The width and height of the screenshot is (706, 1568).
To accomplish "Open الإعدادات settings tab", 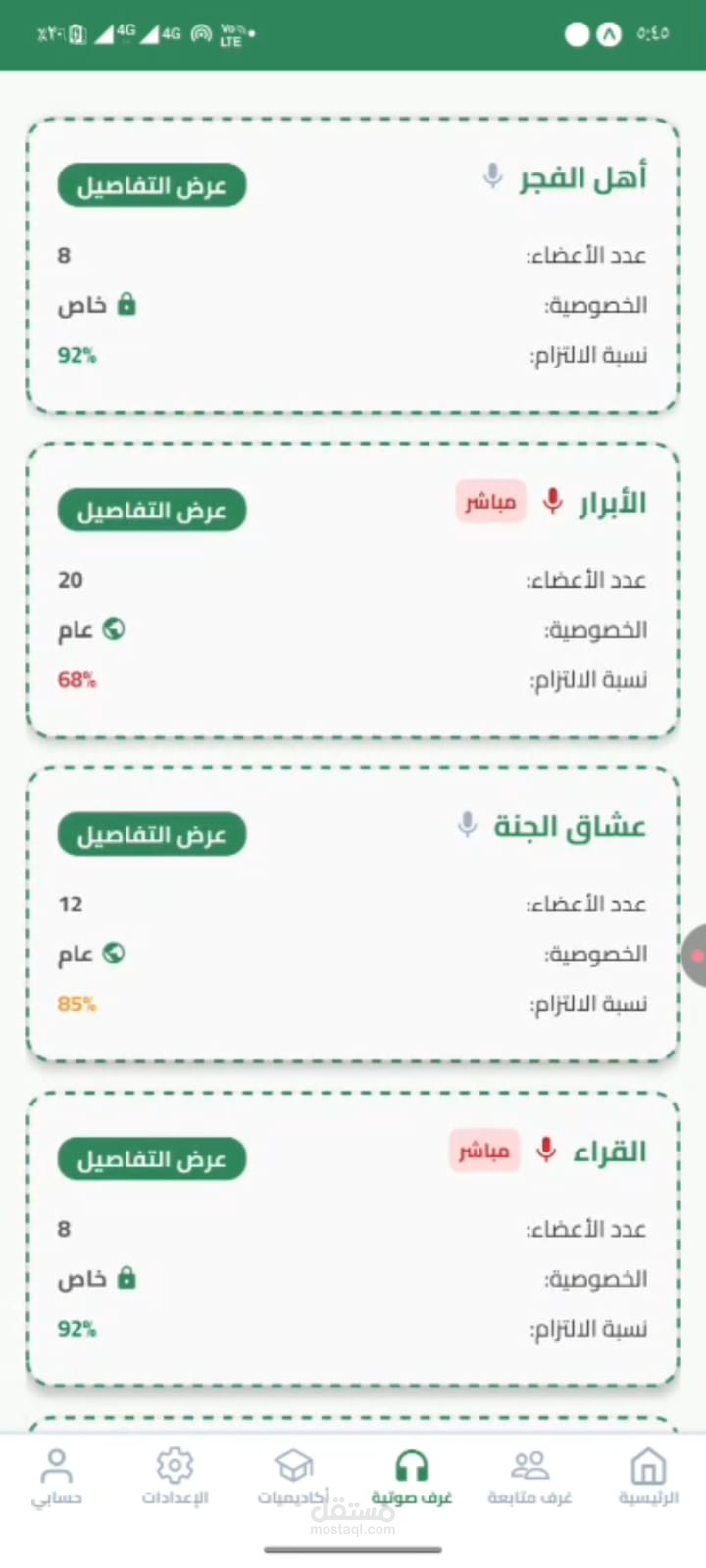I will [175, 1478].
